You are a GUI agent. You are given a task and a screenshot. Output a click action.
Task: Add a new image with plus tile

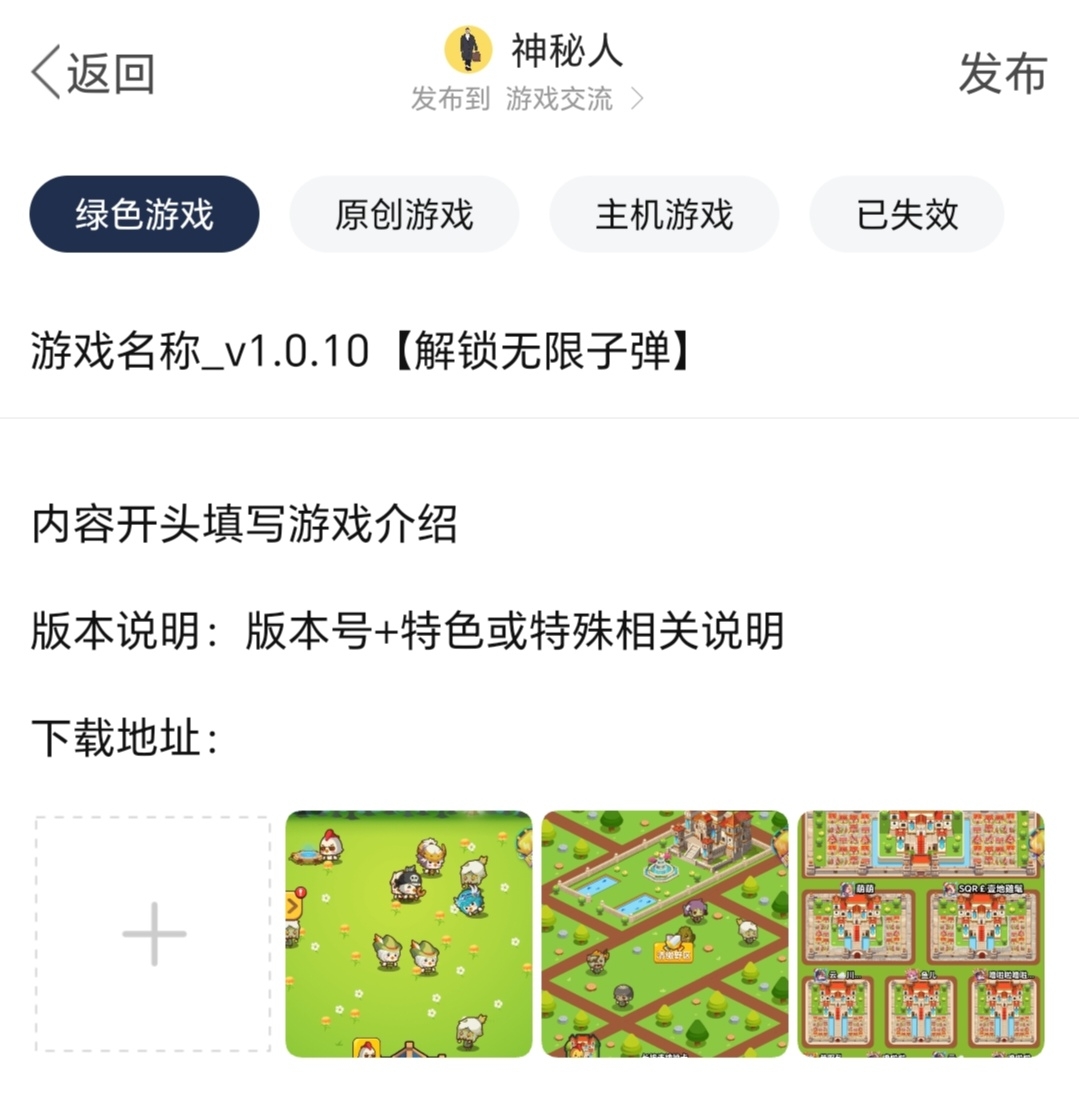[154, 934]
